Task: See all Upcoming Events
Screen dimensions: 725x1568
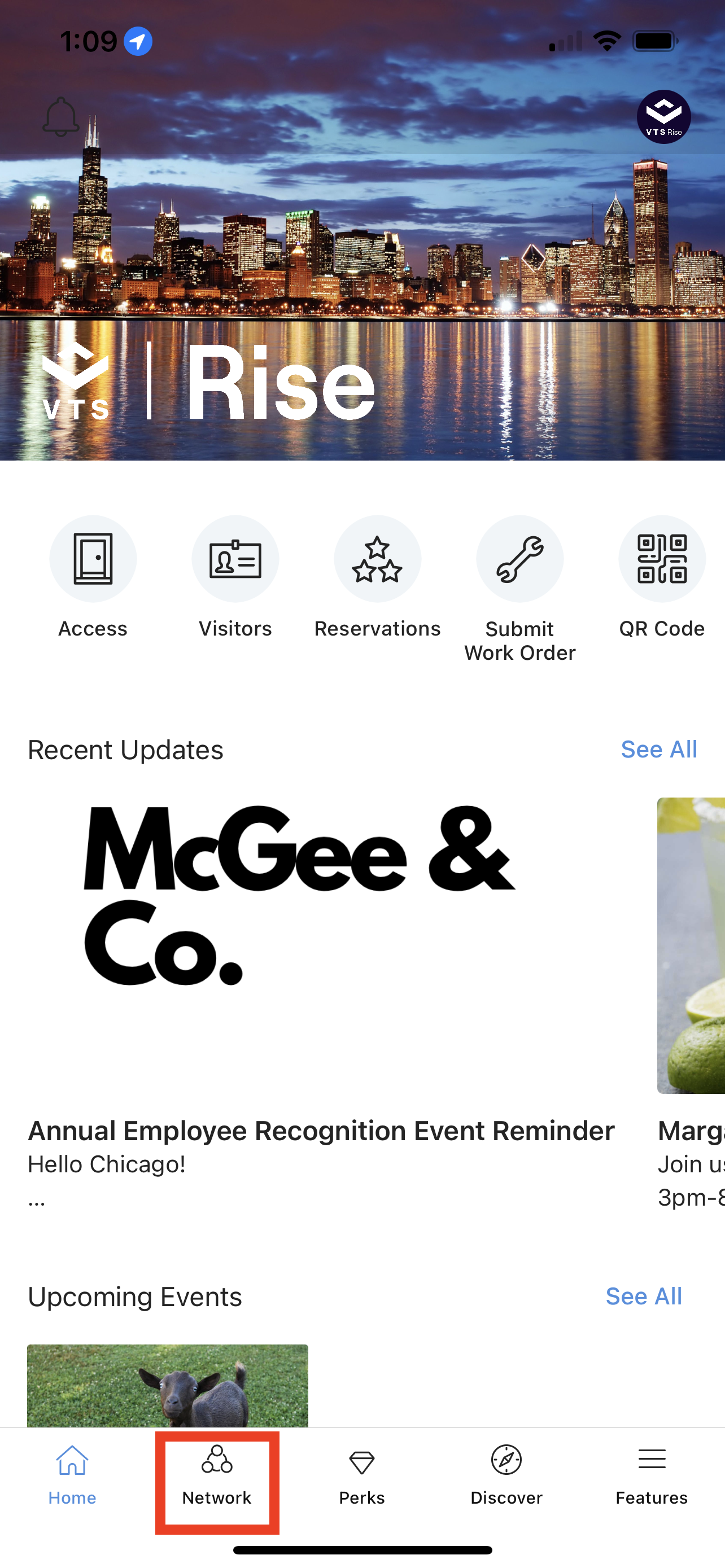Action: tap(644, 1296)
